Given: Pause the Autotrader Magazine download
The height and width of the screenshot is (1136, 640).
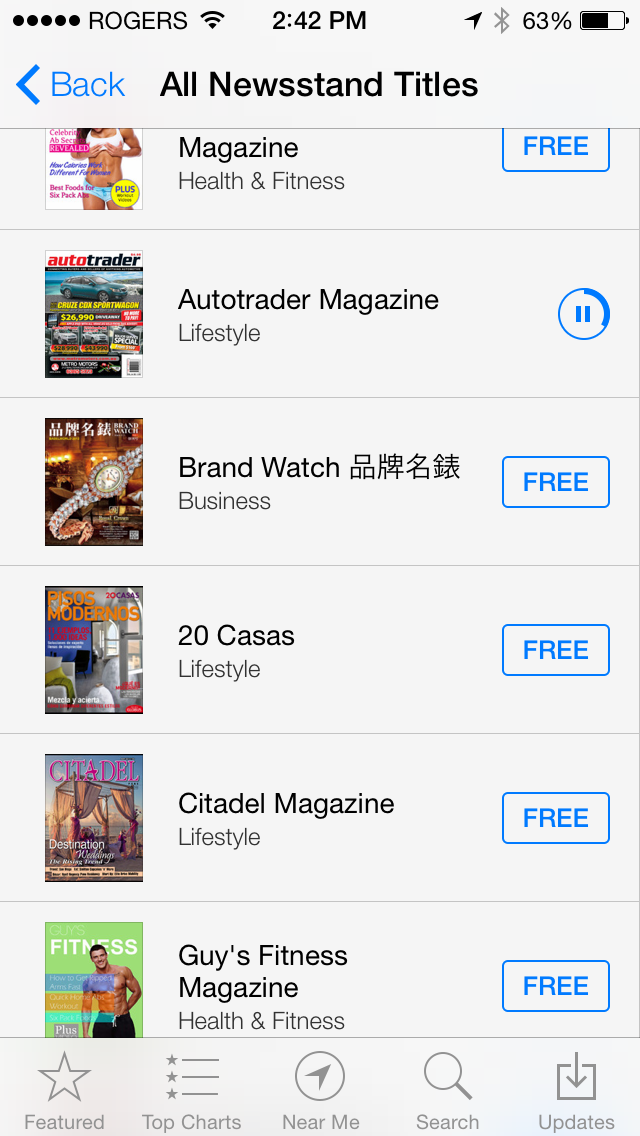Looking at the screenshot, I should (x=583, y=315).
